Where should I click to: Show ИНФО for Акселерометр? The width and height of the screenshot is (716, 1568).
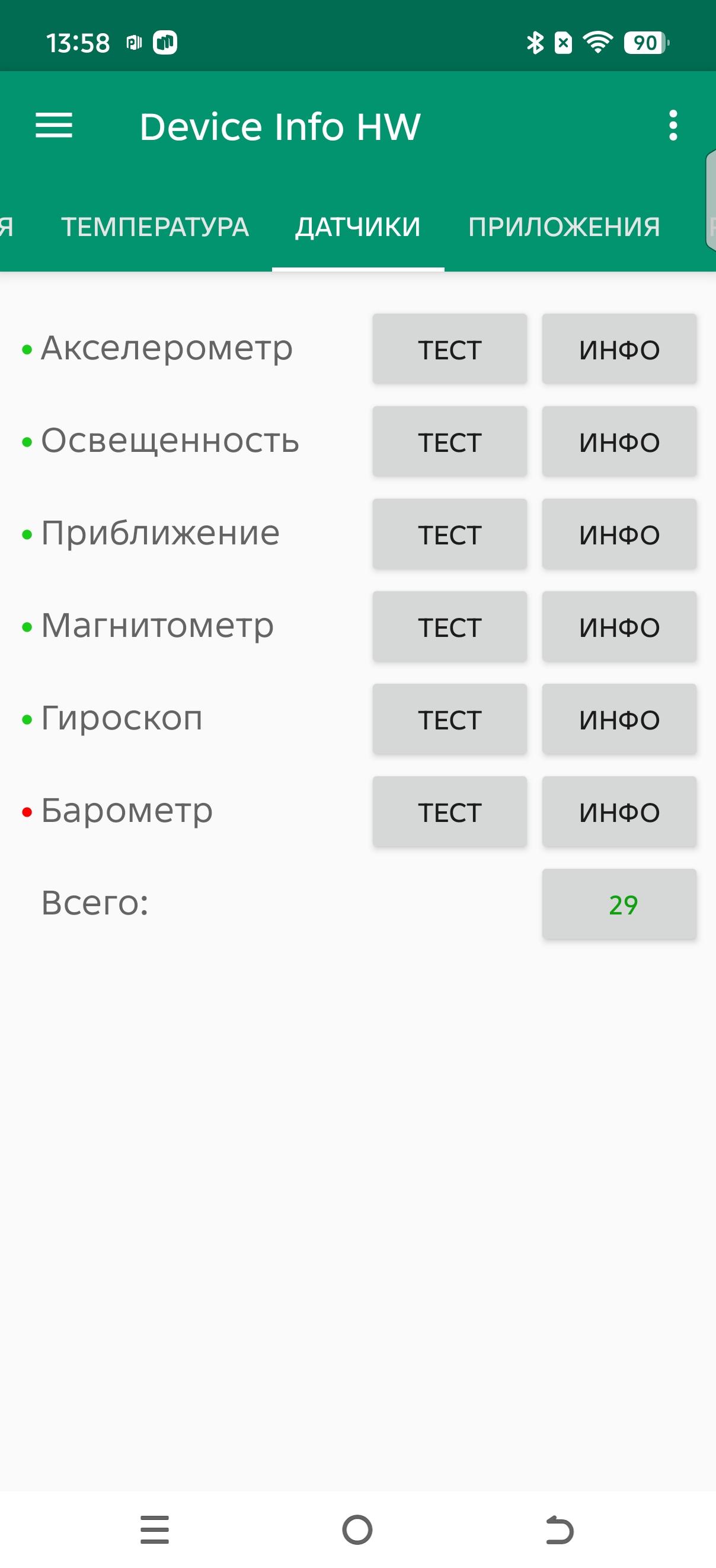pyautogui.click(x=619, y=349)
